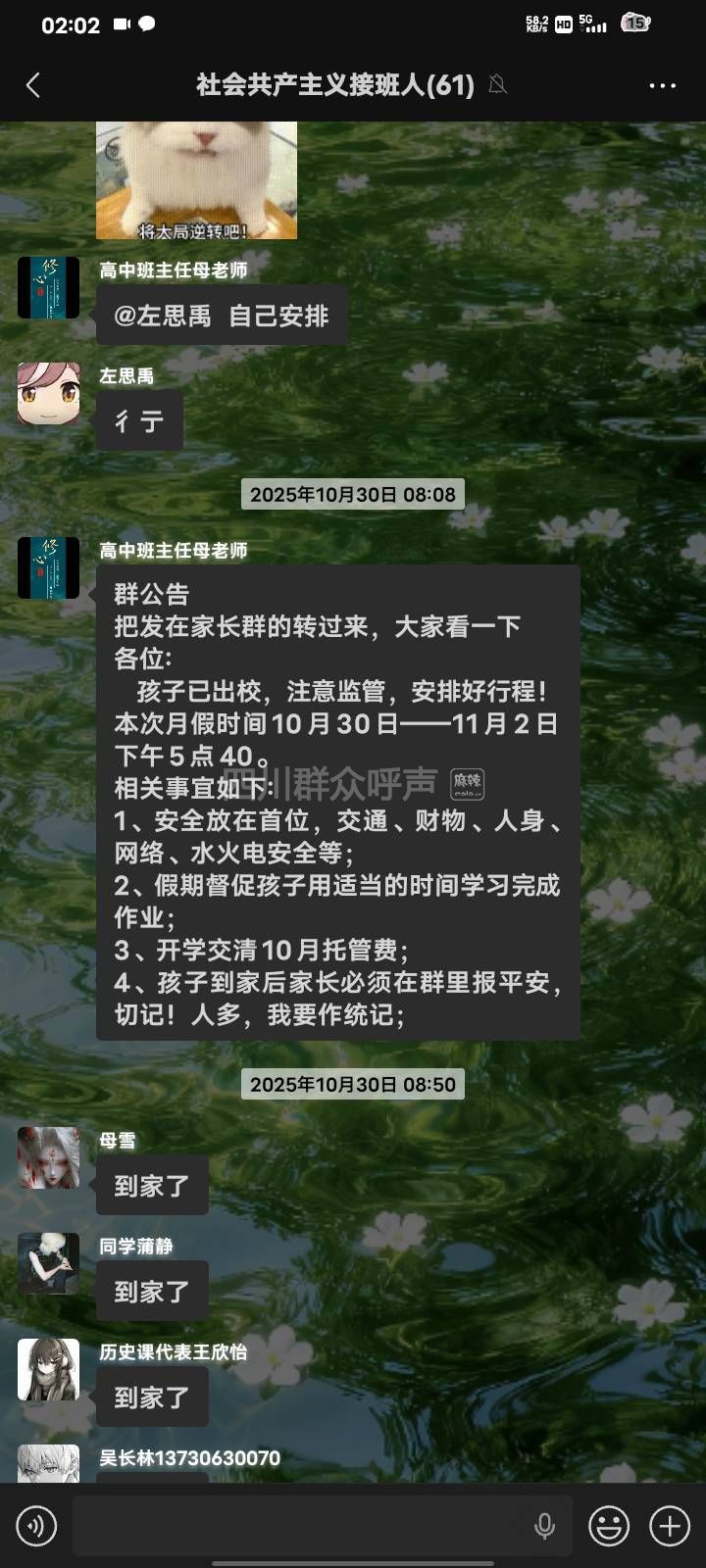706x1568 pixels.
Task: Open the rabbit meme image
Action: [x=196, y=180]
